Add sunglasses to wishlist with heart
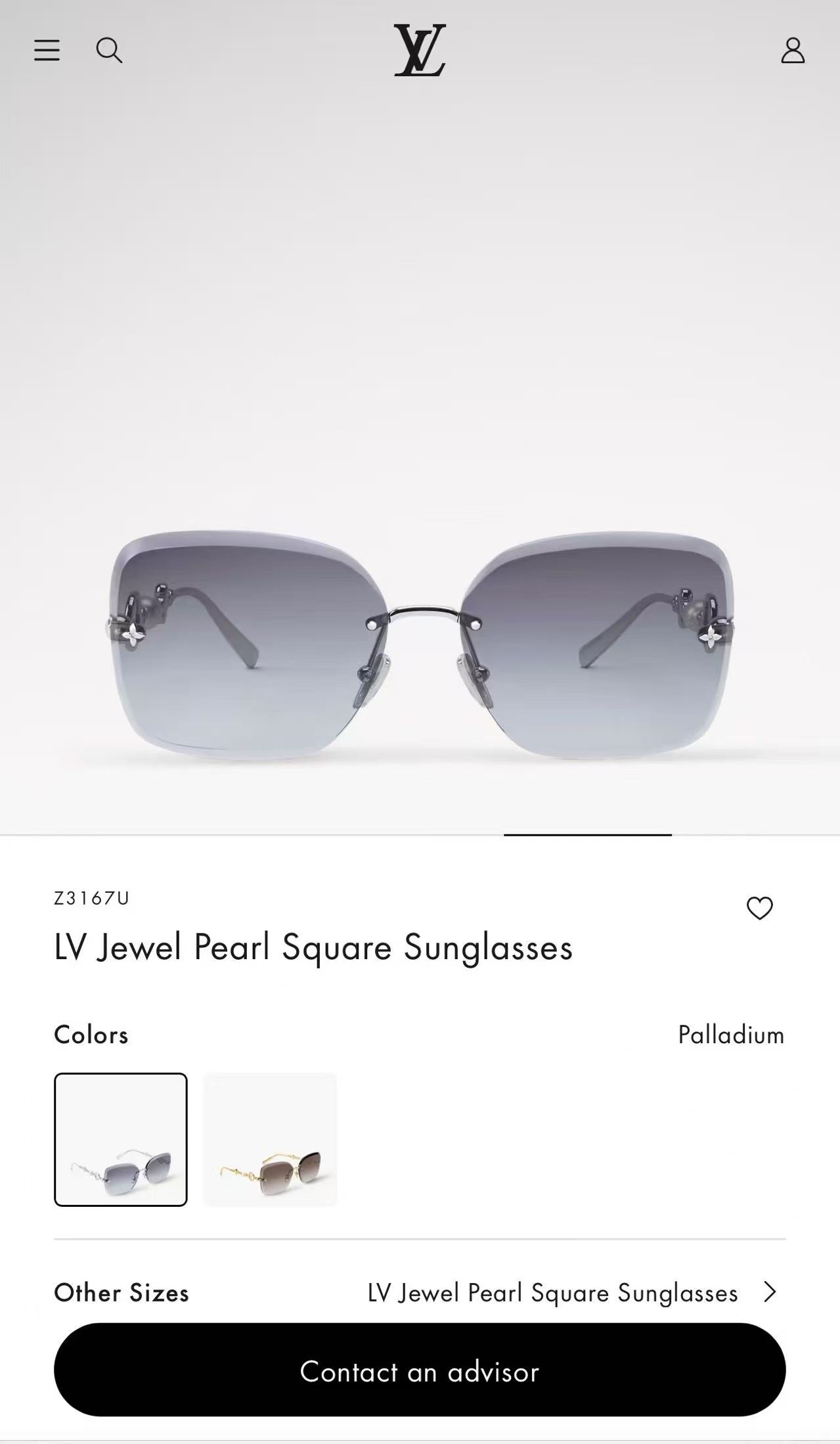840x1444 pixels. (760, 908)
